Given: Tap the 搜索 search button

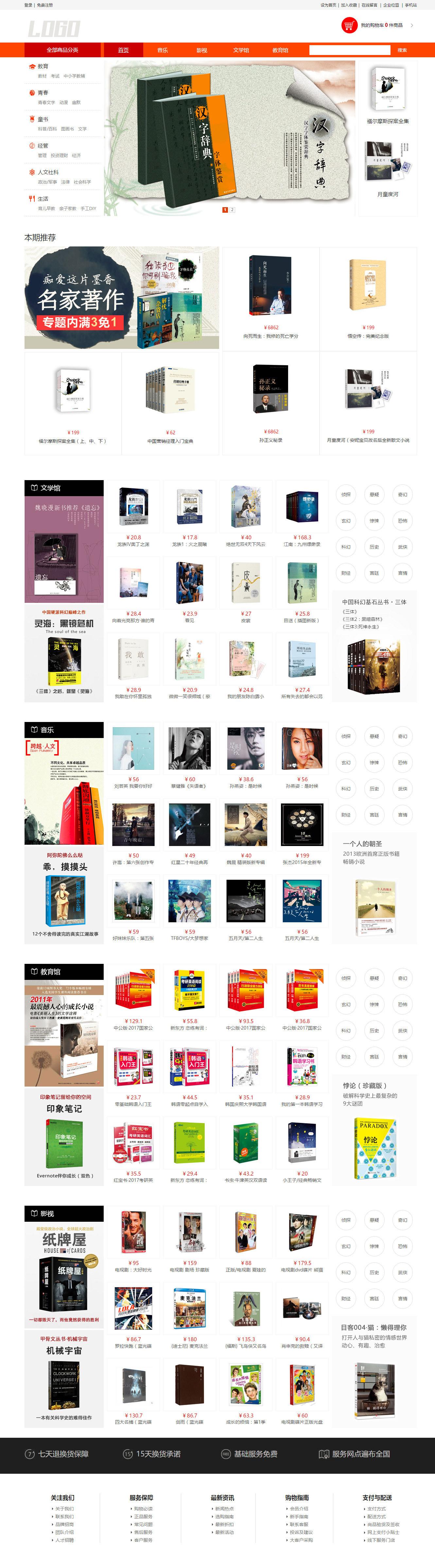Looking at the screenshot, I should 402,50.
